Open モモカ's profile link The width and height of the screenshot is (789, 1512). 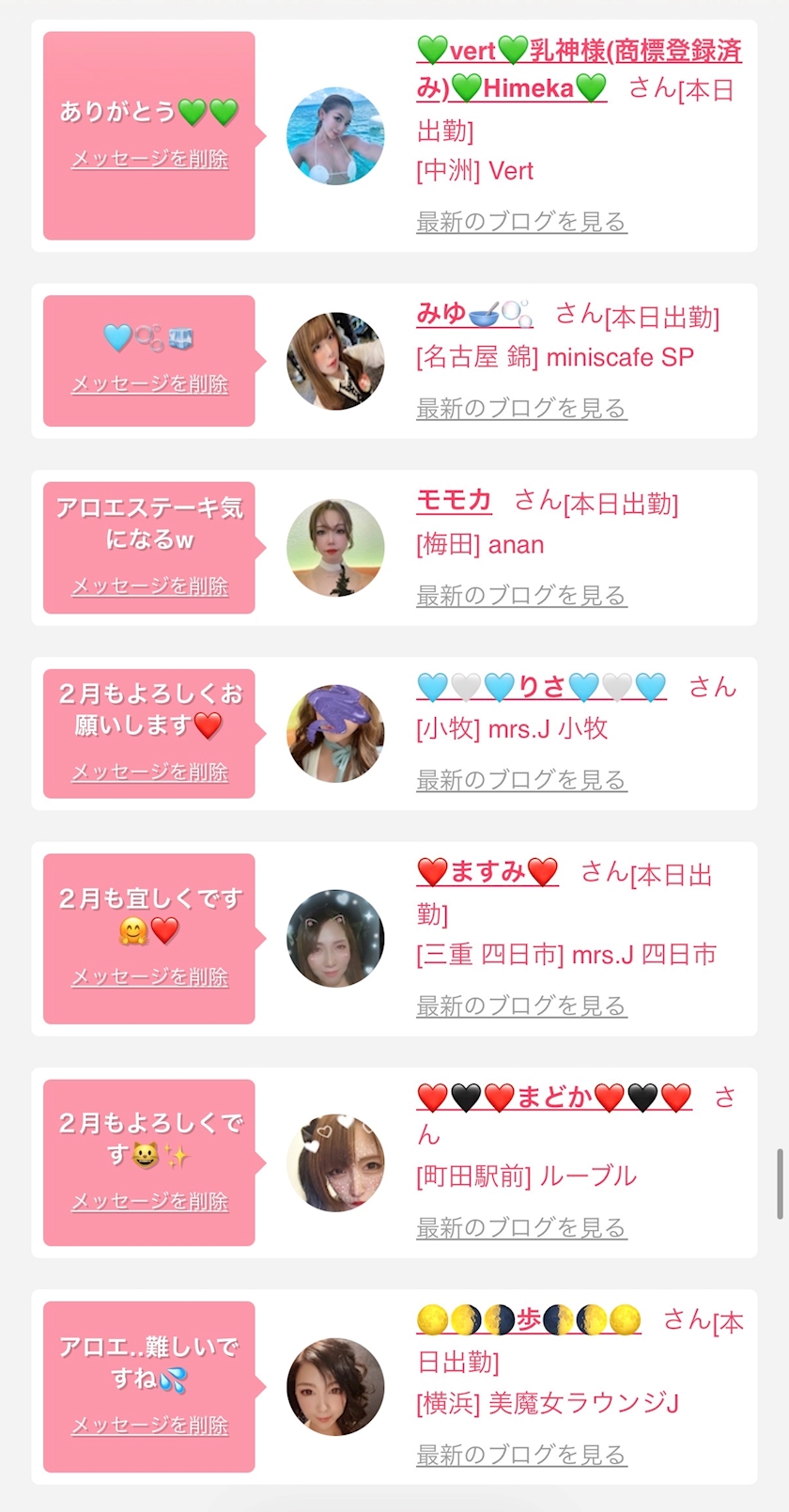click(x=454, y=500)
